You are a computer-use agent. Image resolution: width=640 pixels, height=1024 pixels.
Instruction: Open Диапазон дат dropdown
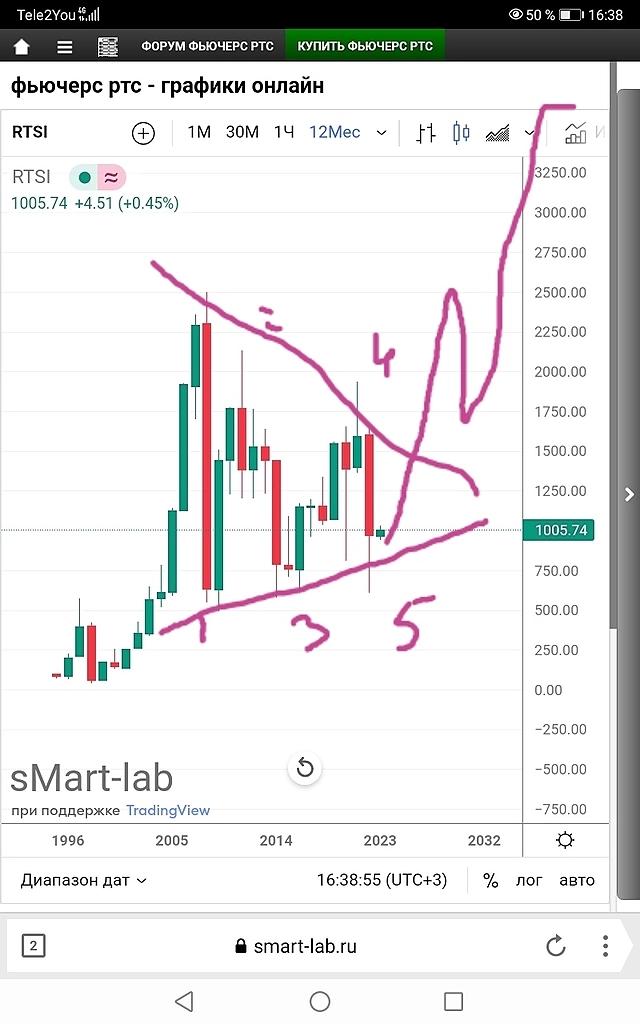point(84,880)
